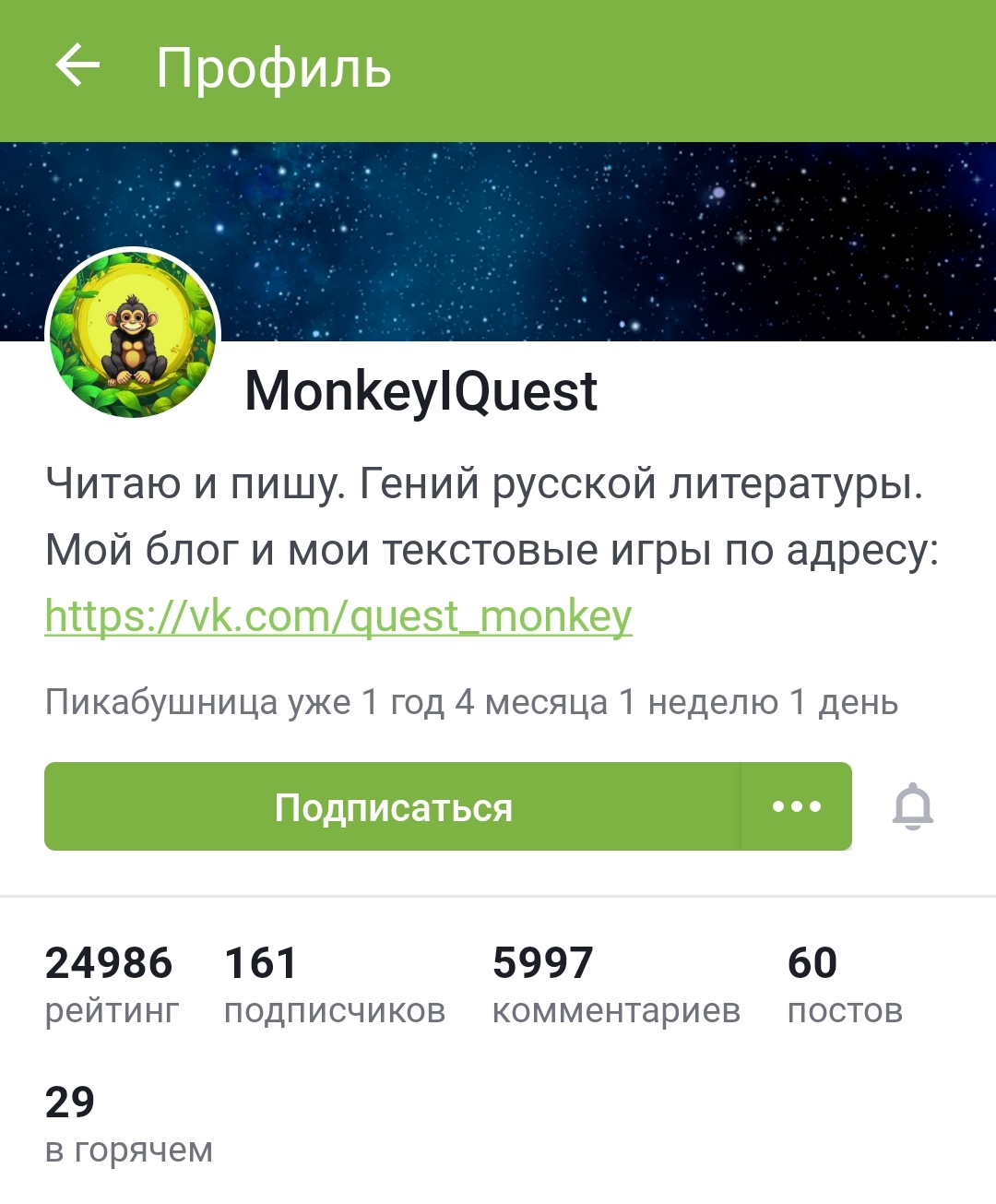Go back from the Профиль screen
Viewport: 996px width, 1204px height.
(77, 66)
